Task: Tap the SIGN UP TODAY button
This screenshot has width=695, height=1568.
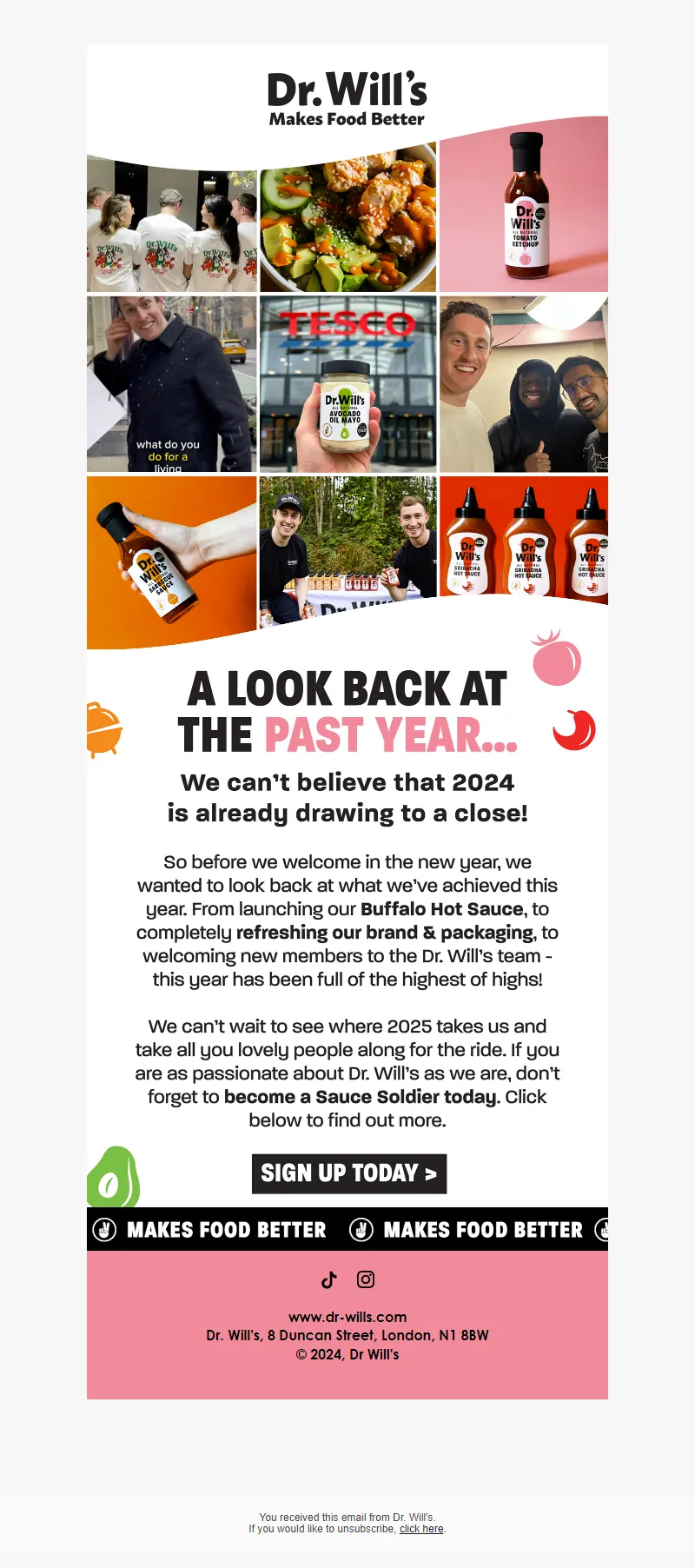Action: (x=348, y=1173)
